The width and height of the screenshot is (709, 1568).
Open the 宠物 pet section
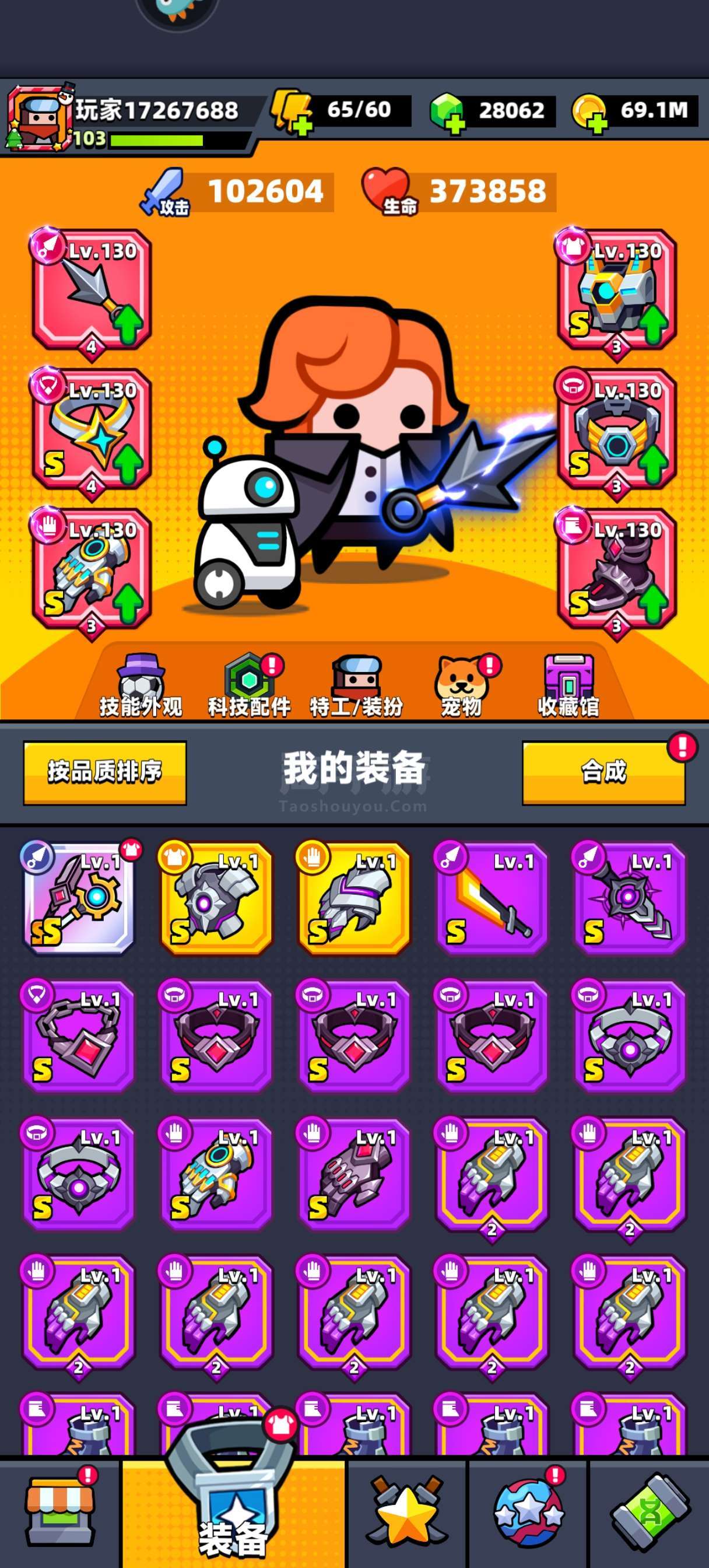coord(462,685)
